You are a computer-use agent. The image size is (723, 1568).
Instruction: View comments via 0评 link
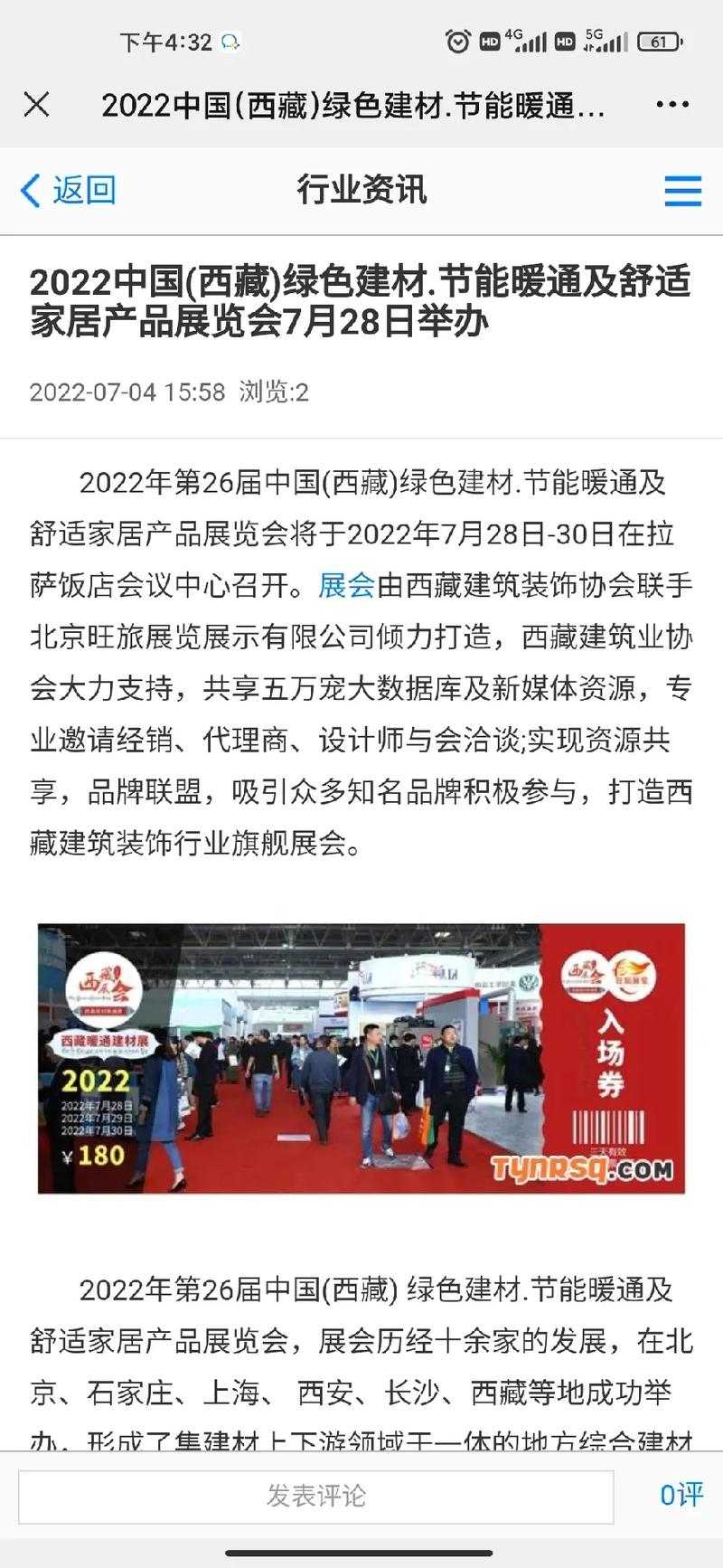681,1496
